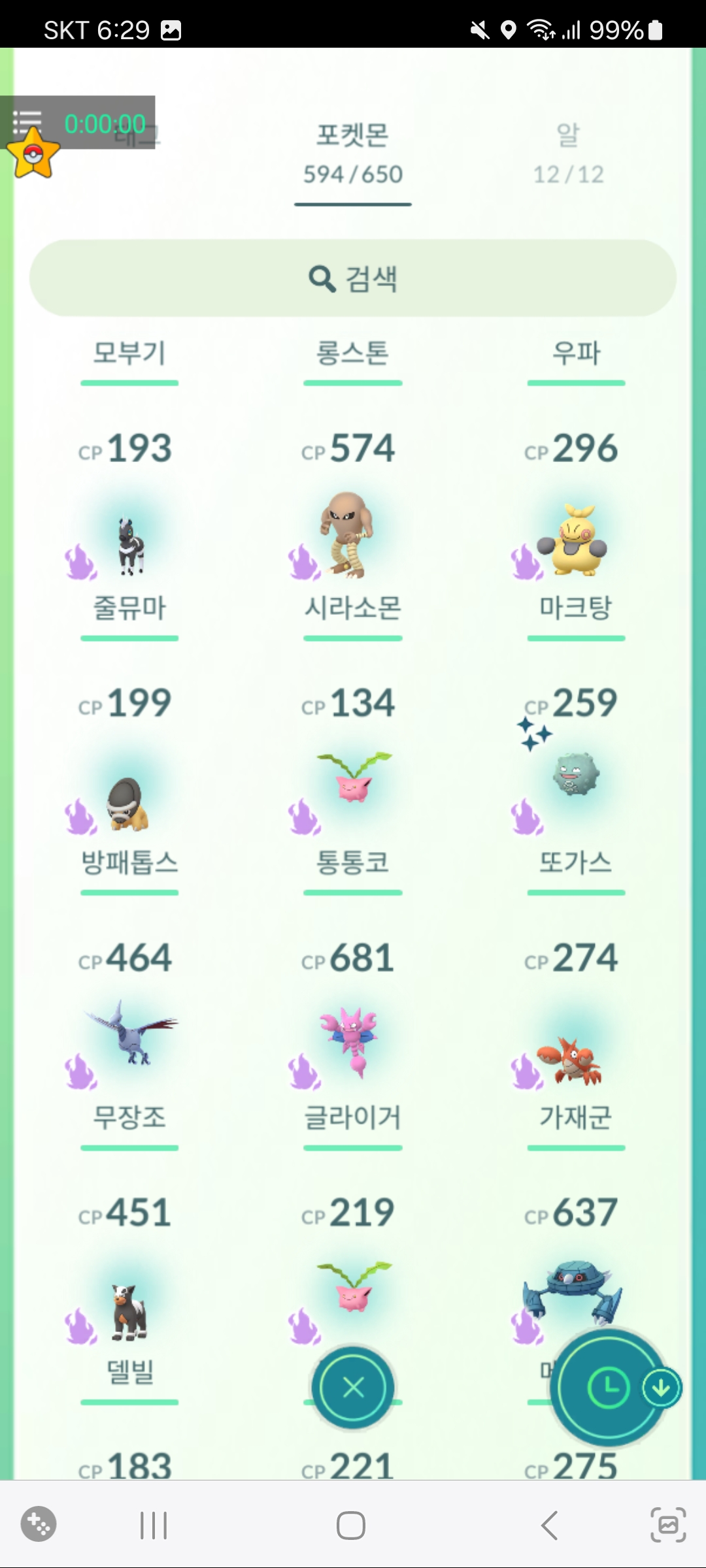Open the sort order clock button
Viewport: 706px width, 1568px height.
point(608,1387)
